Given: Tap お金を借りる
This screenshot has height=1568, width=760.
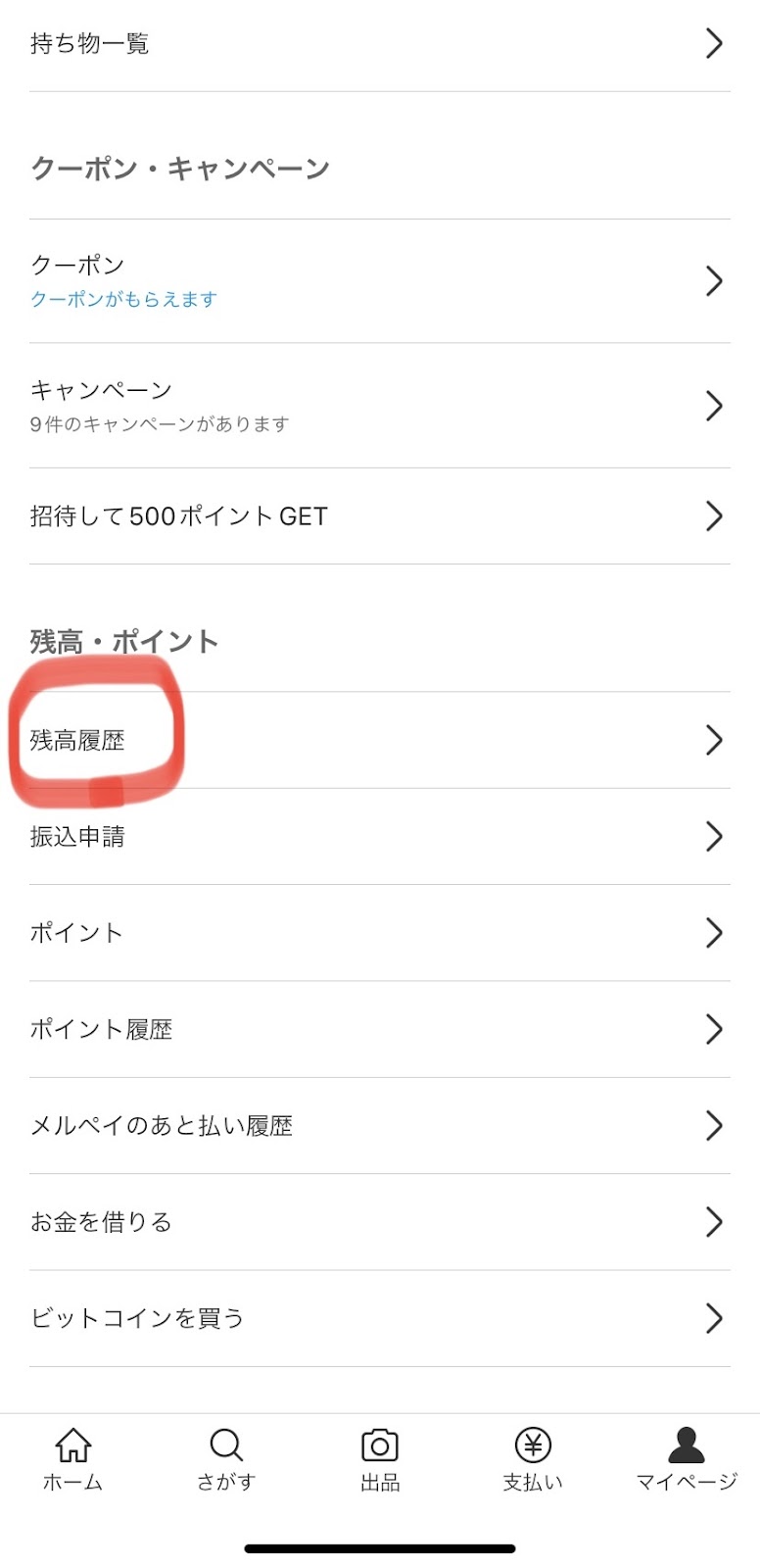Looking at the screenshot, I should tap(380, 1222).
